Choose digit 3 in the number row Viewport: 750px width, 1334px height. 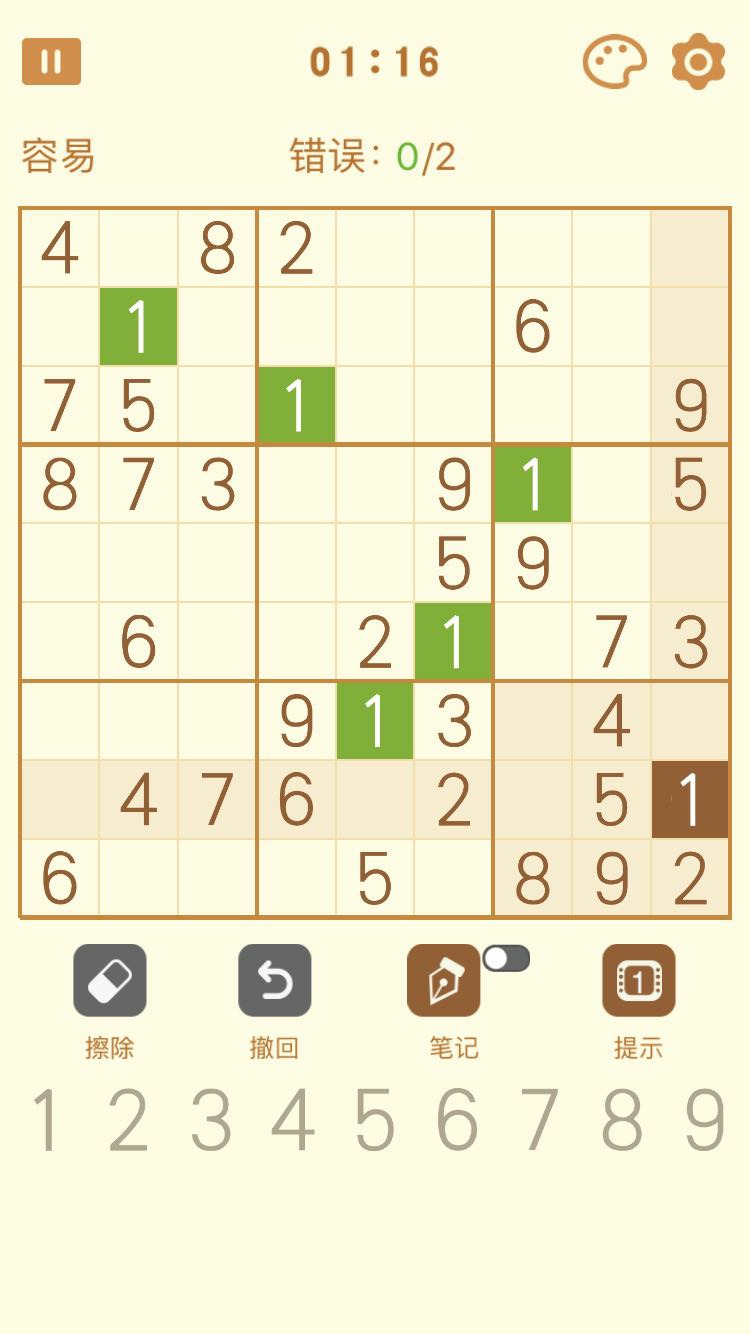coord(211,1121)
